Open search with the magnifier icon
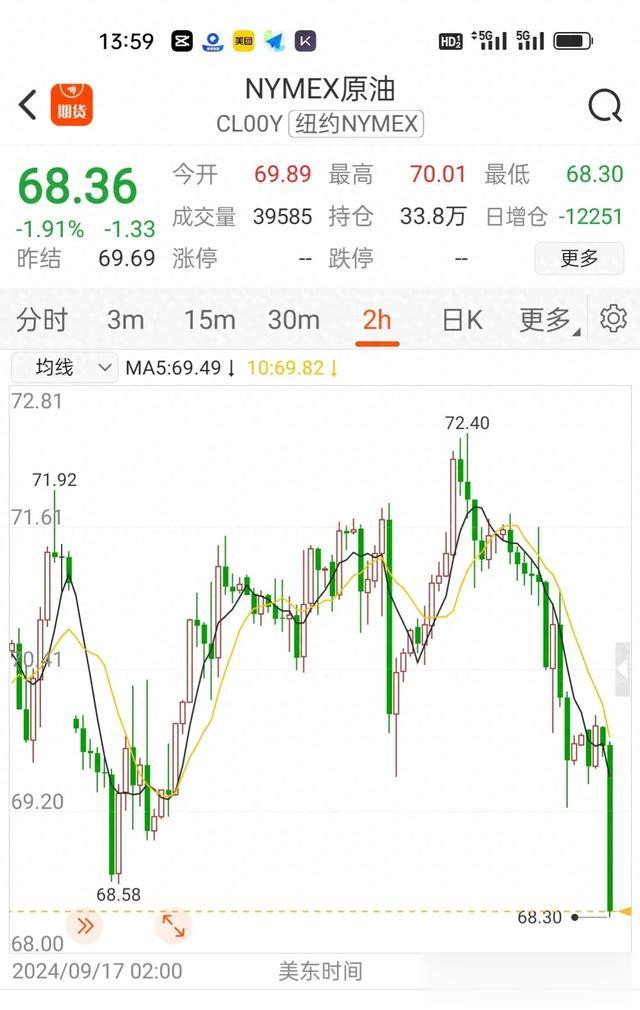The height and width of the screenshot is (1010, 640). [604, 105]
